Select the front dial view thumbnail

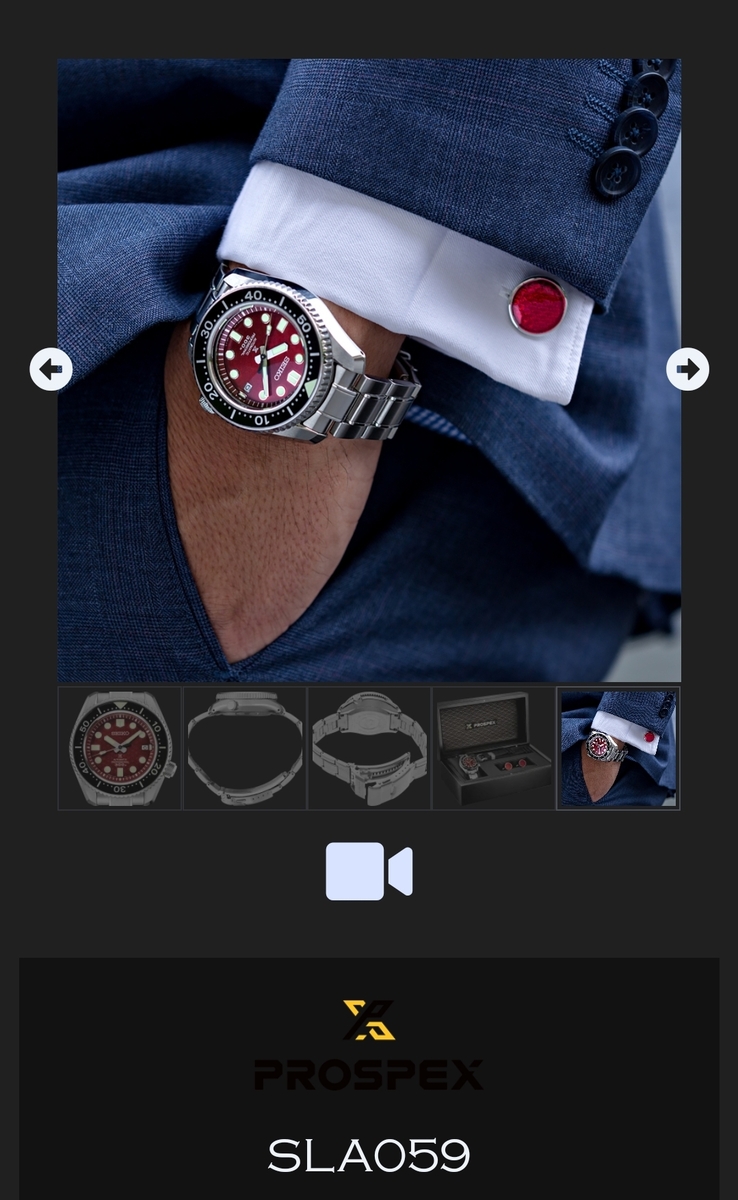click(120, 748)
